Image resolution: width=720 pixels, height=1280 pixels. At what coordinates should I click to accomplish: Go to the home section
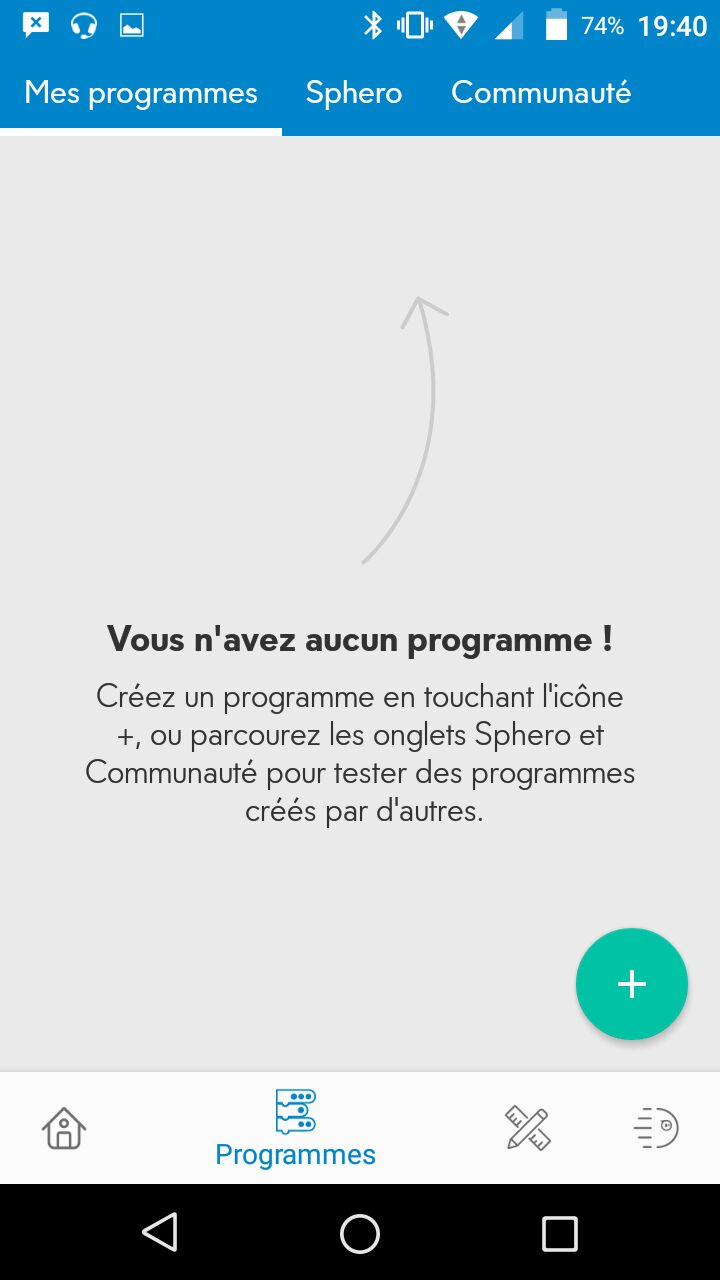[64, 1128]
